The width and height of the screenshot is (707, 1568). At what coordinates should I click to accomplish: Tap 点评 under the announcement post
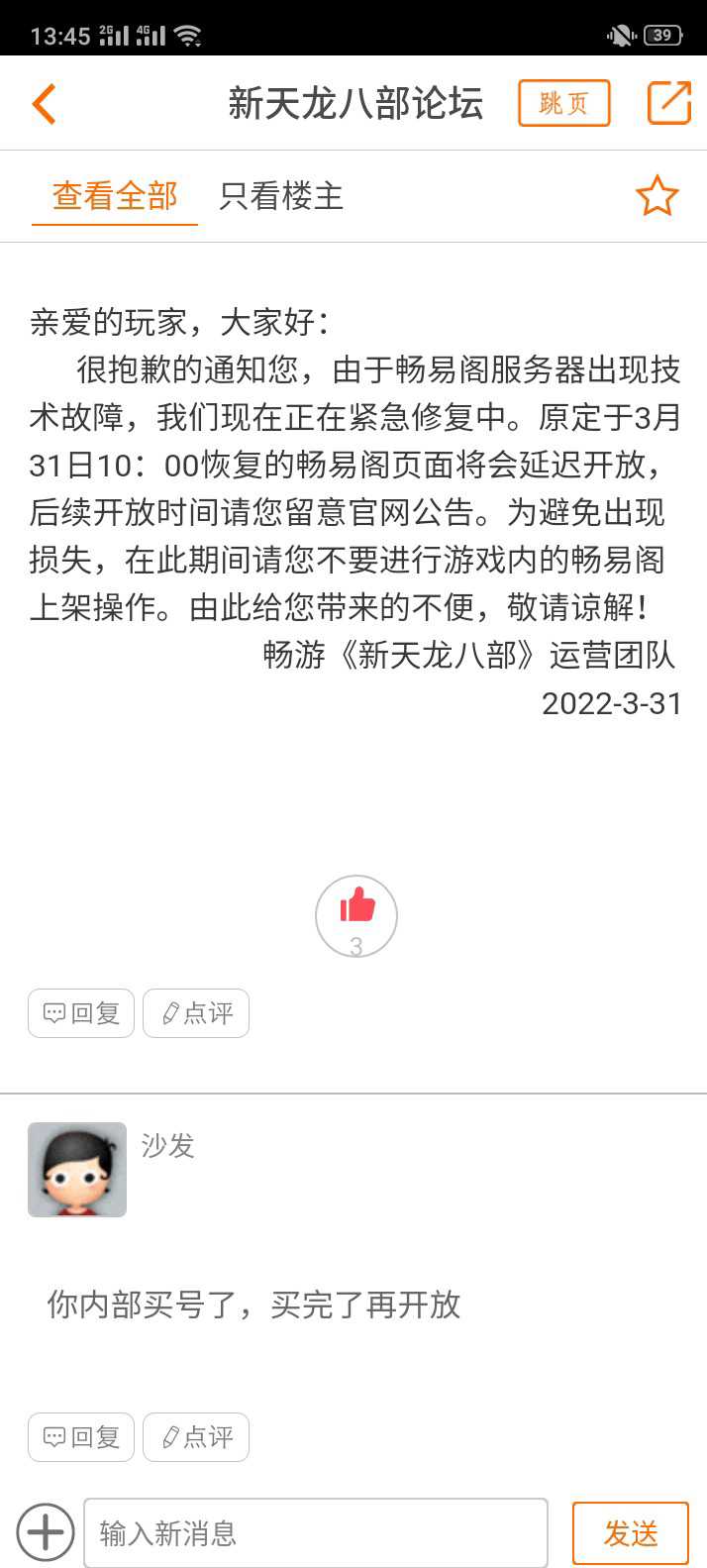click(x=196, y=1013)
